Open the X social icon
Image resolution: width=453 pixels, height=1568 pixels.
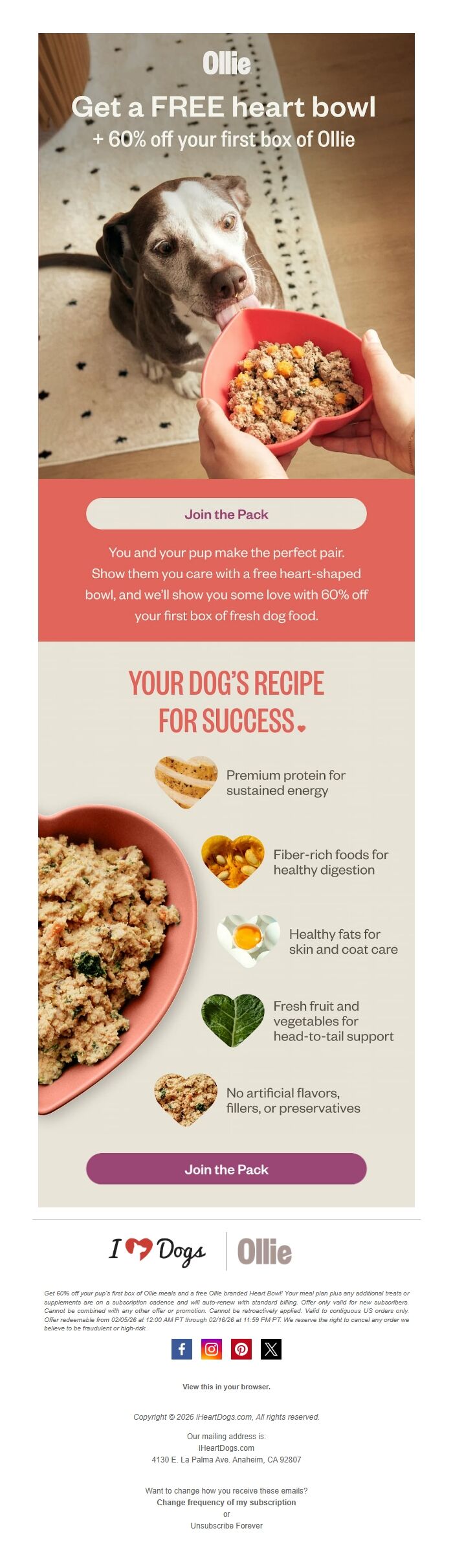271,1349
